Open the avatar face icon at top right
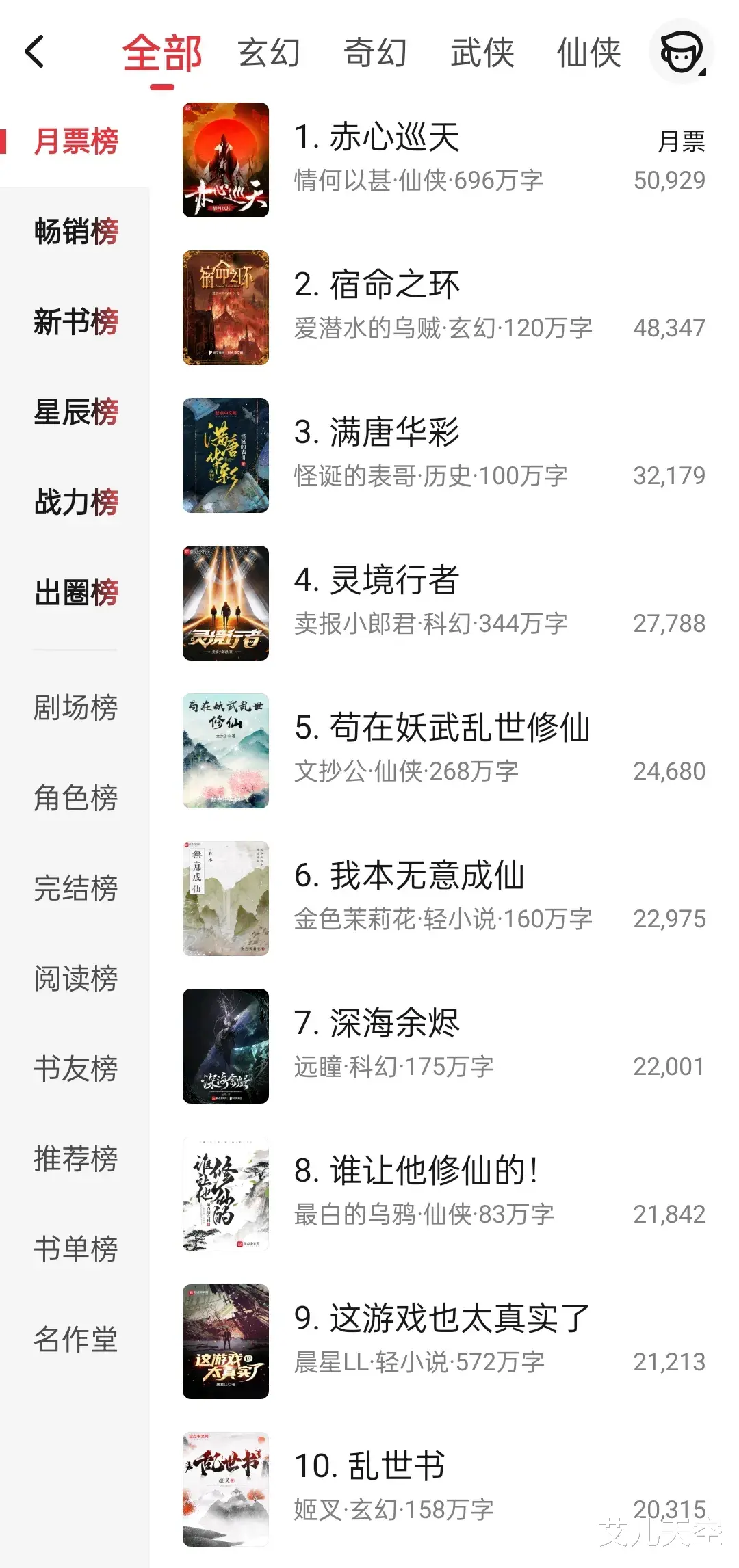Viewport: 739px width, 1568px height. (x=681, y=52)
